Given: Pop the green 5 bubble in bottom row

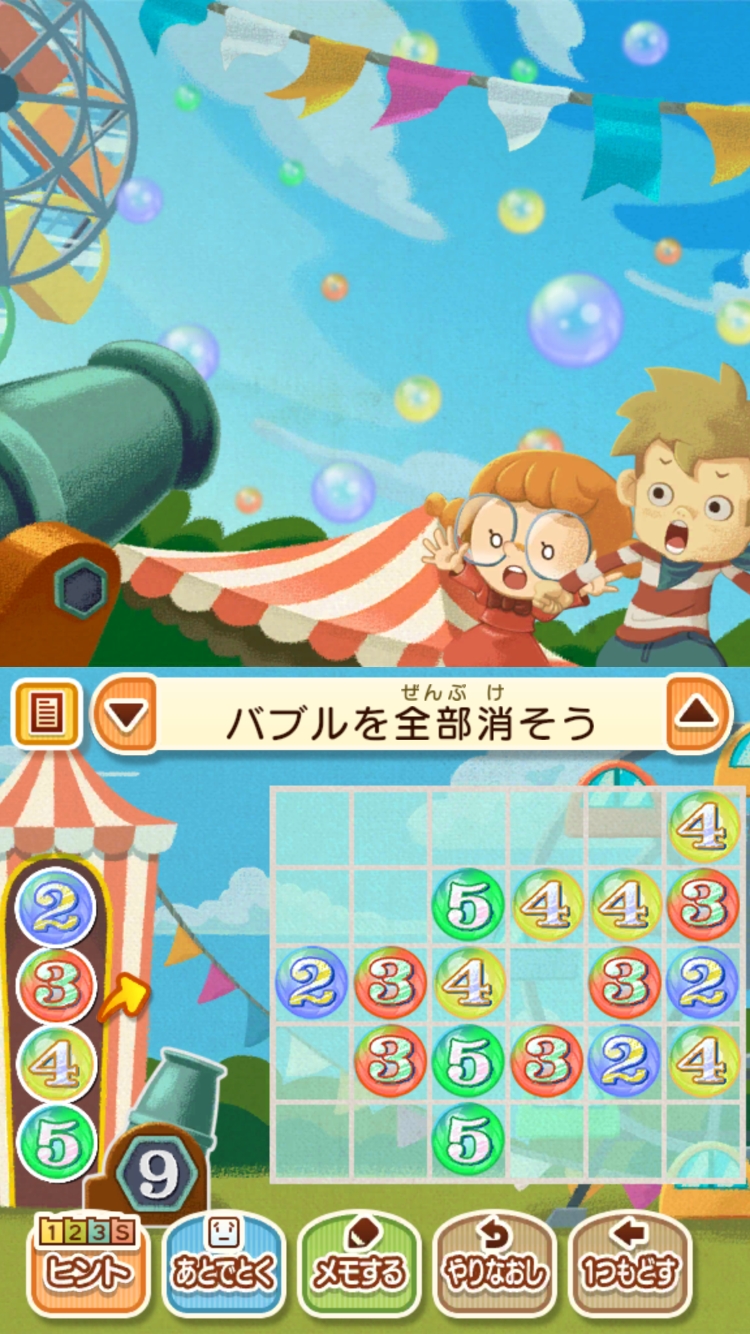Looking at the screenshot, I should pyautogui.click(x=468, y=1139).
